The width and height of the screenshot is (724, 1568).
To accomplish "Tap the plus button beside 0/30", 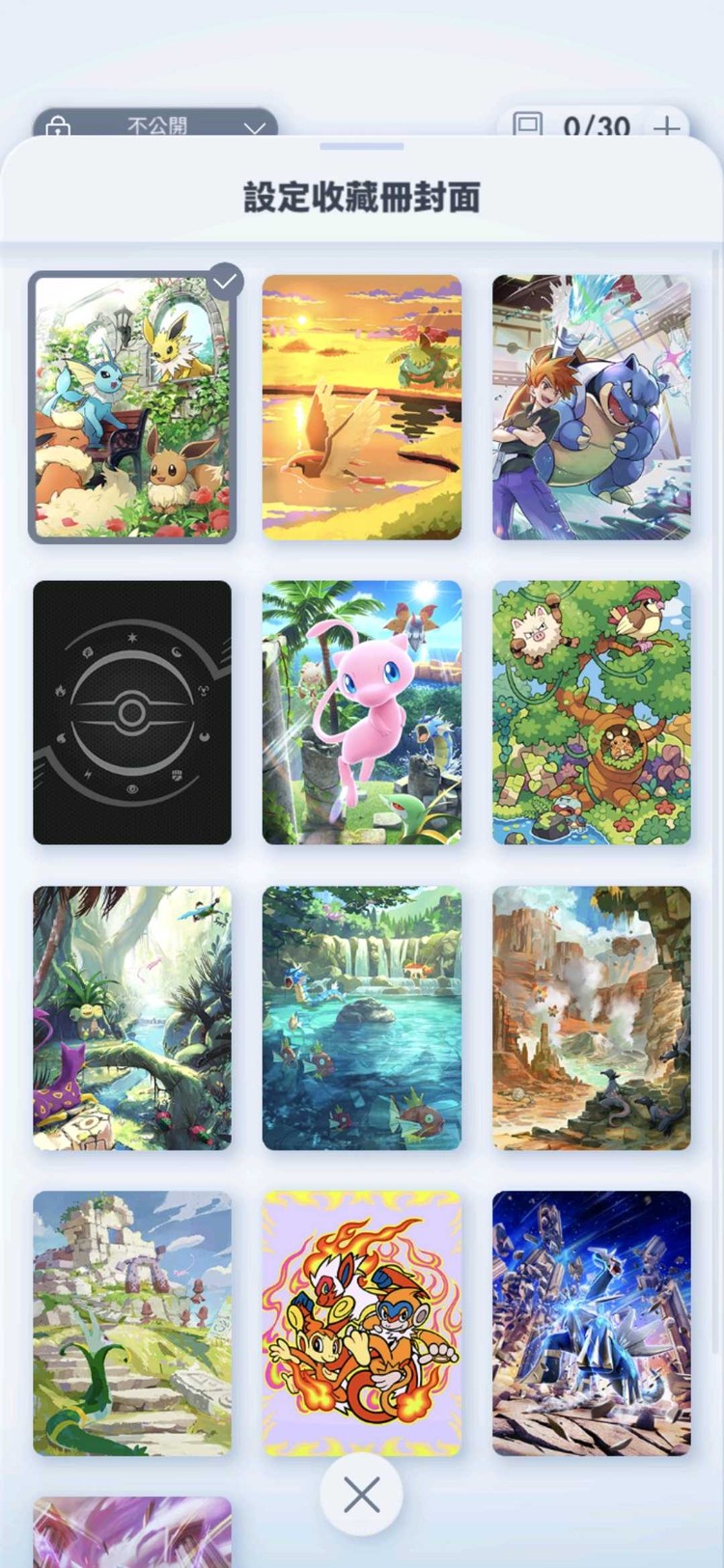I will pos(666,127).
